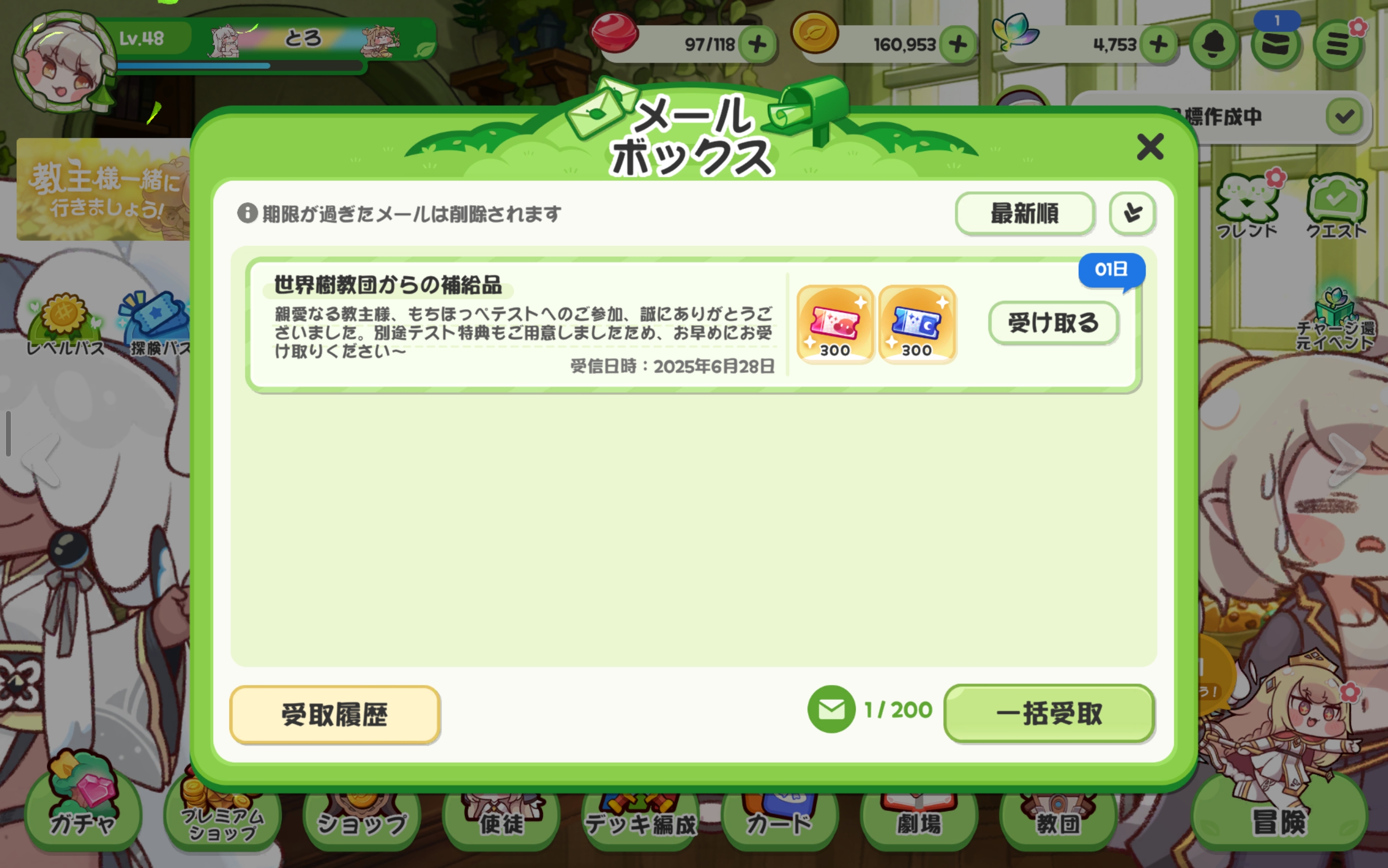Tap 受け取る to claim the supply mail
This screenshot has height=868, width=1388.
point(1053,323)
